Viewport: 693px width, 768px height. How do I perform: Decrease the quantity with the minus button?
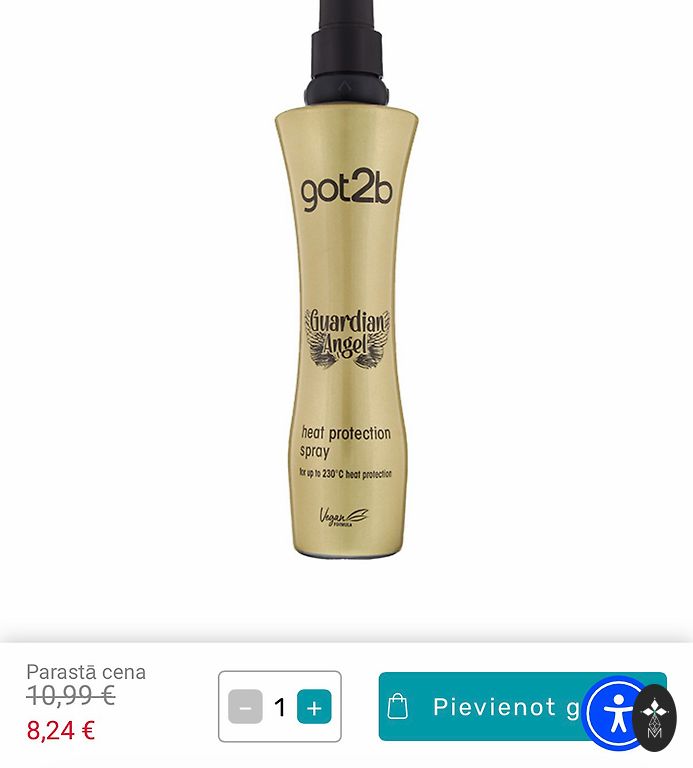pos(245,707)
